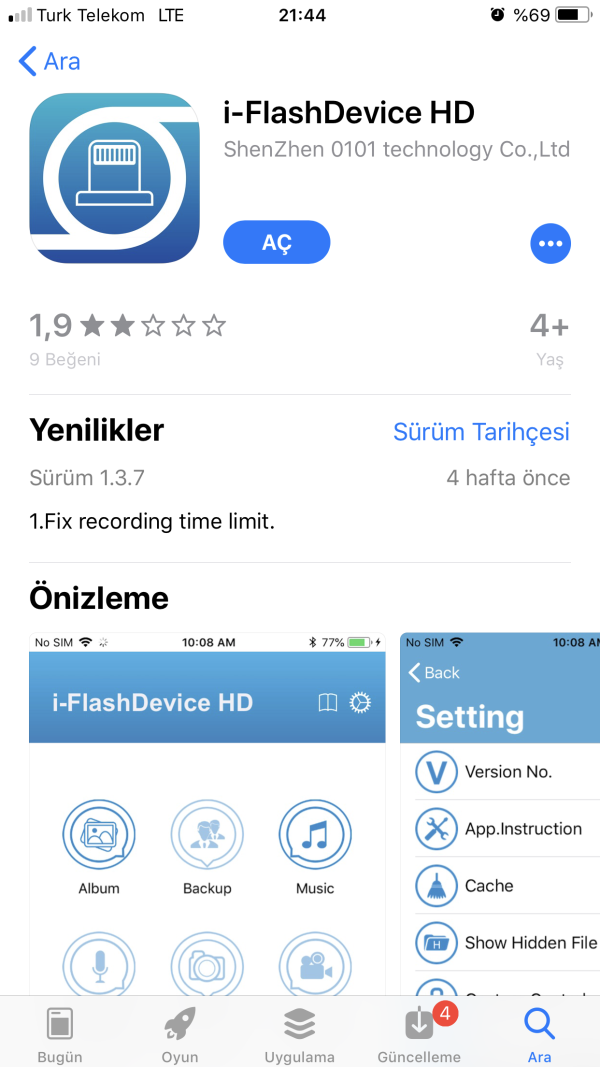Go back to Ara search results
This screenshot has height=1067, width=600.
[50, 61]
